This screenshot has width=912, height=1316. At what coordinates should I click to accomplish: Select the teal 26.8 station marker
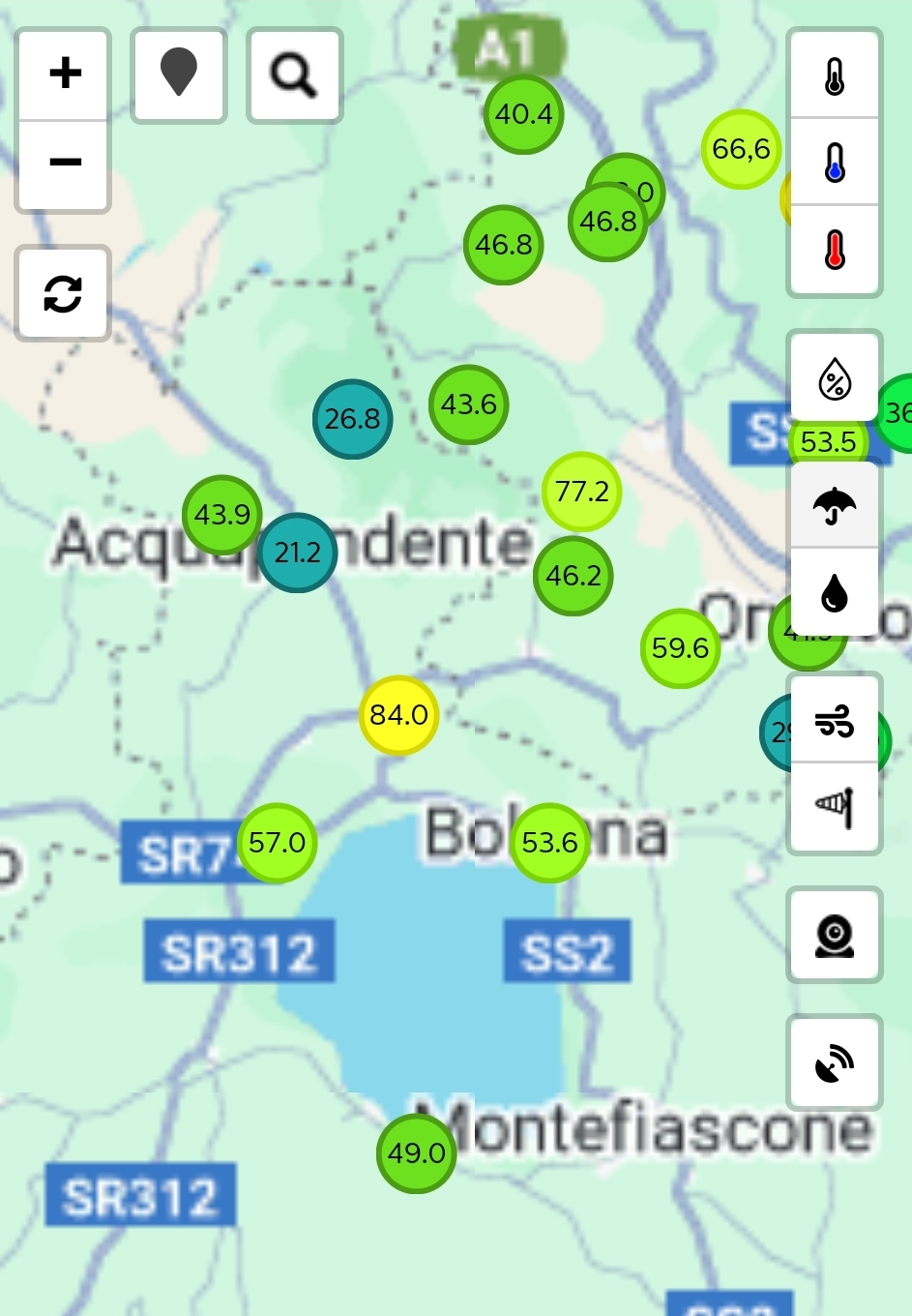[x=352, y=419]
